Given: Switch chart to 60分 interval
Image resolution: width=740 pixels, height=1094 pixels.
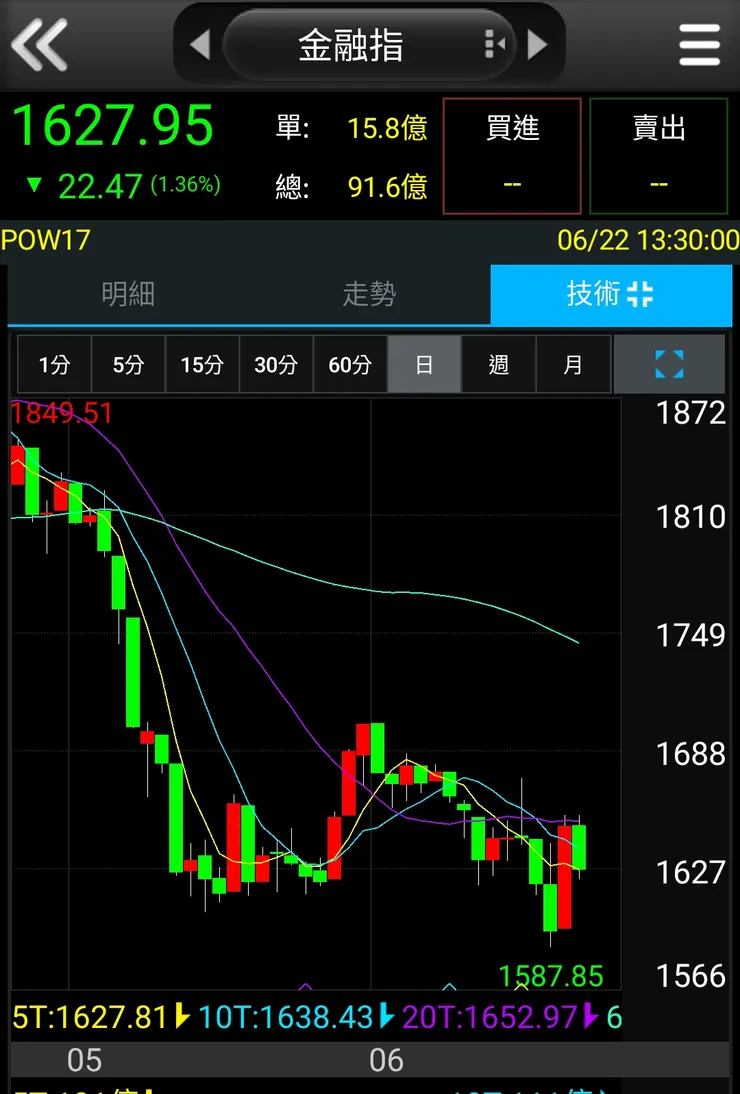Looking at the screenshot, I should [350, 365].
